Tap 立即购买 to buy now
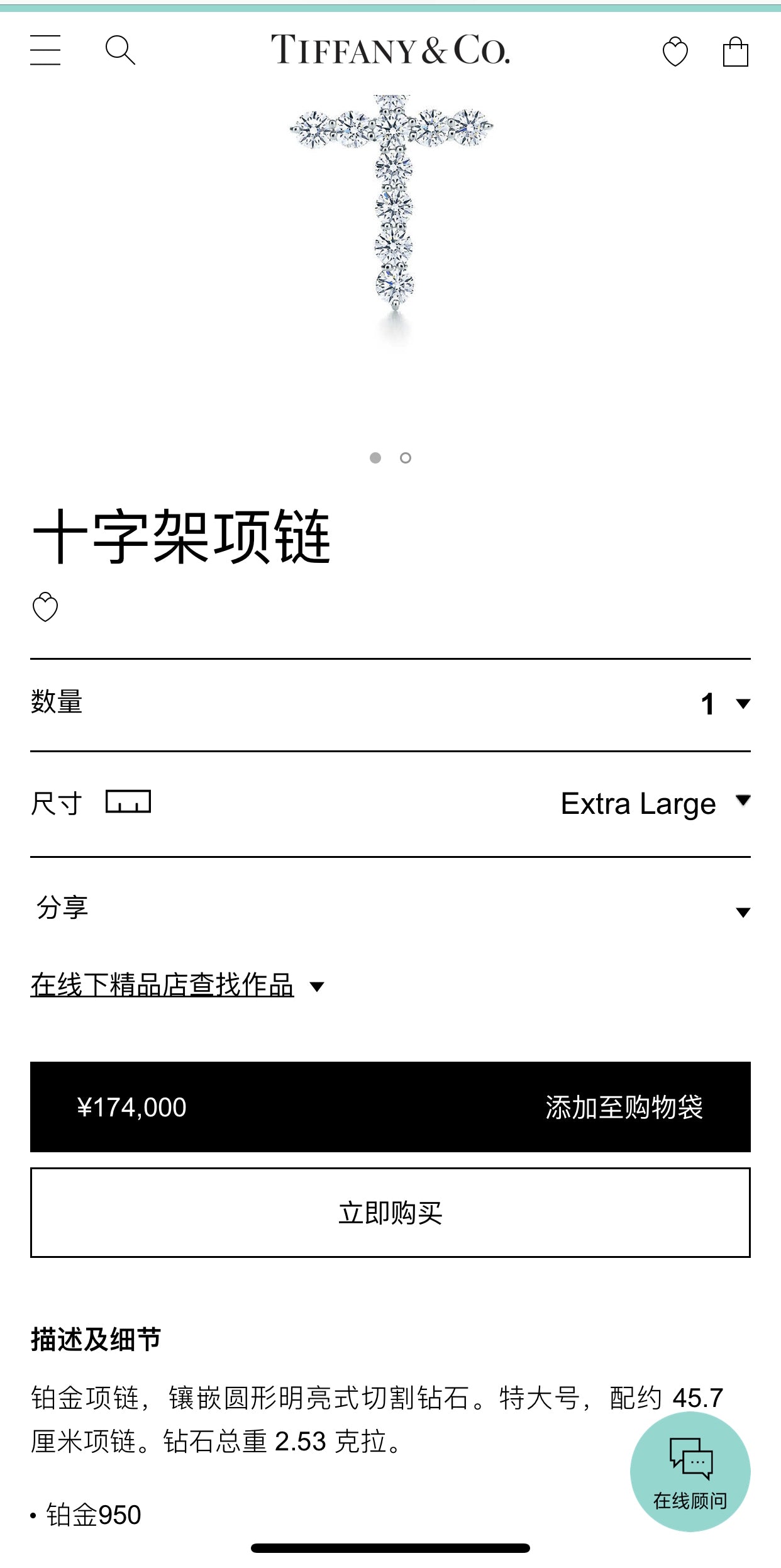781x1568 pixels. [390, 1213]
